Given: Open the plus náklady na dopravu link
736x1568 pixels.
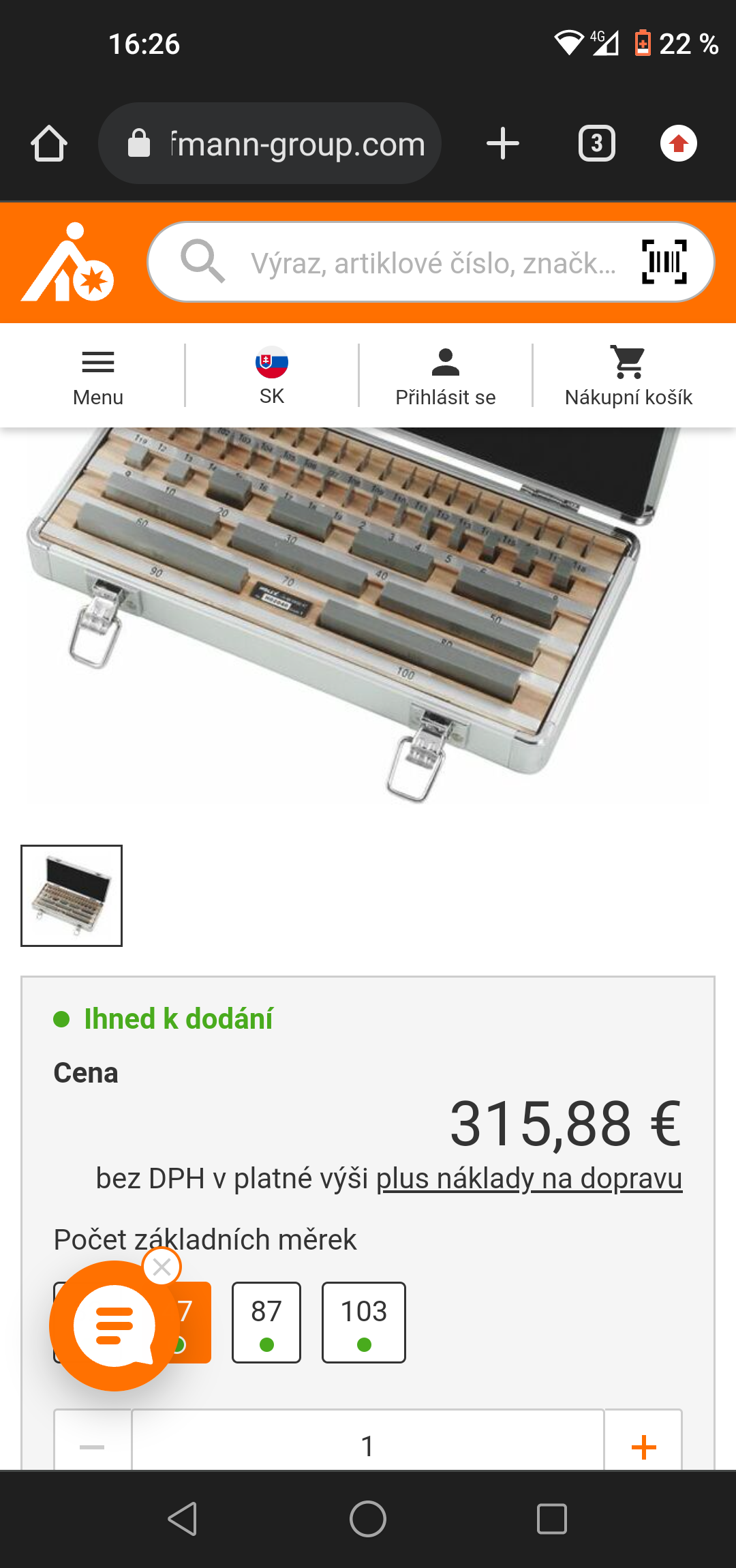Looking at the screenshot, I should [x=529, y=1179].
